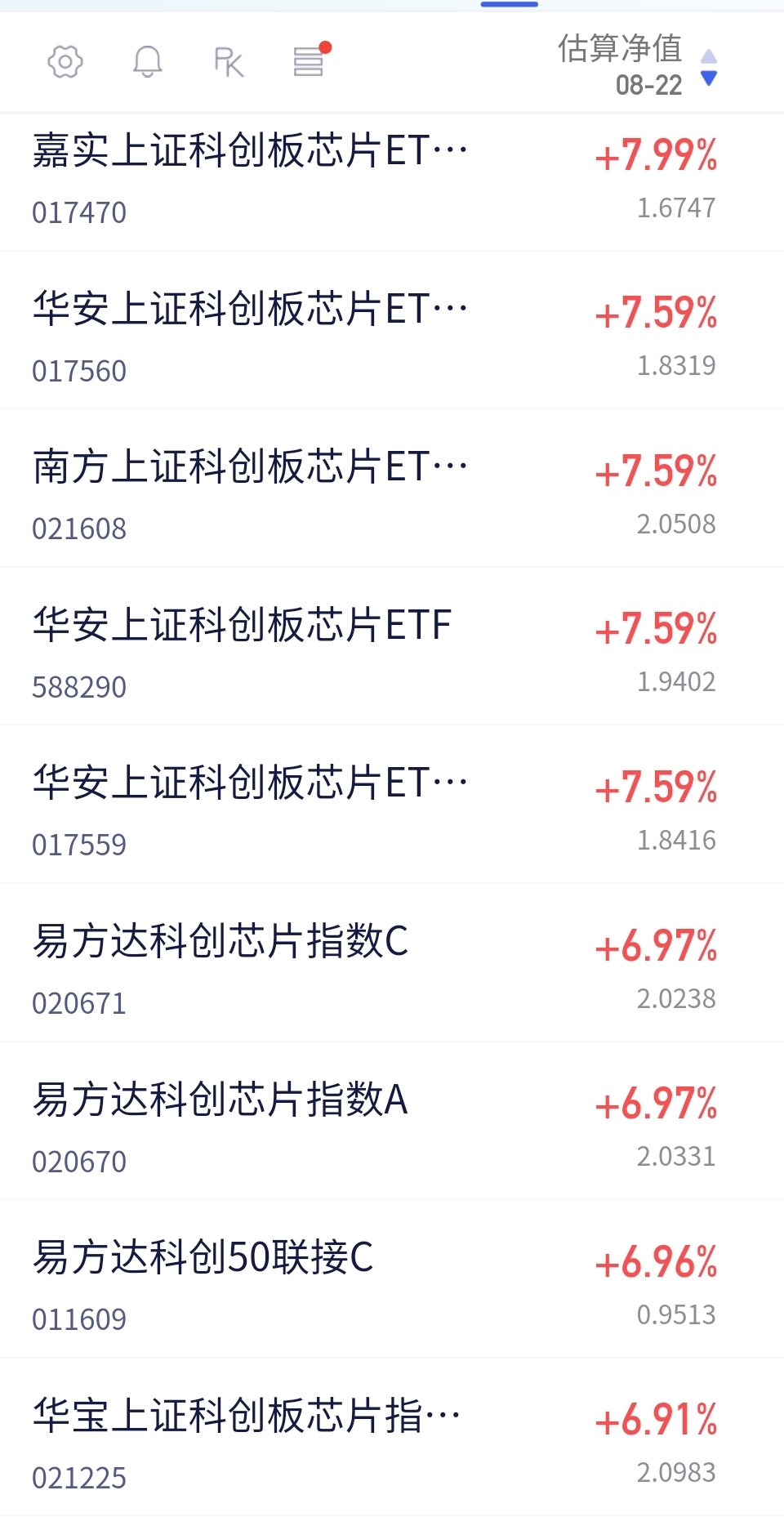Open the settings gear icon

point(65,62)
